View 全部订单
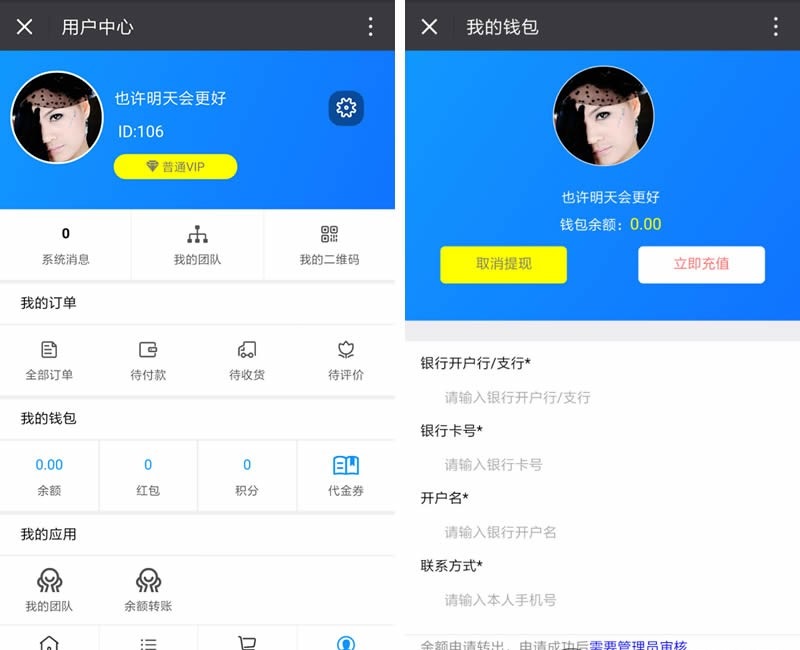Viewport: 800px width, 650px height. click(x=49, y=361)
